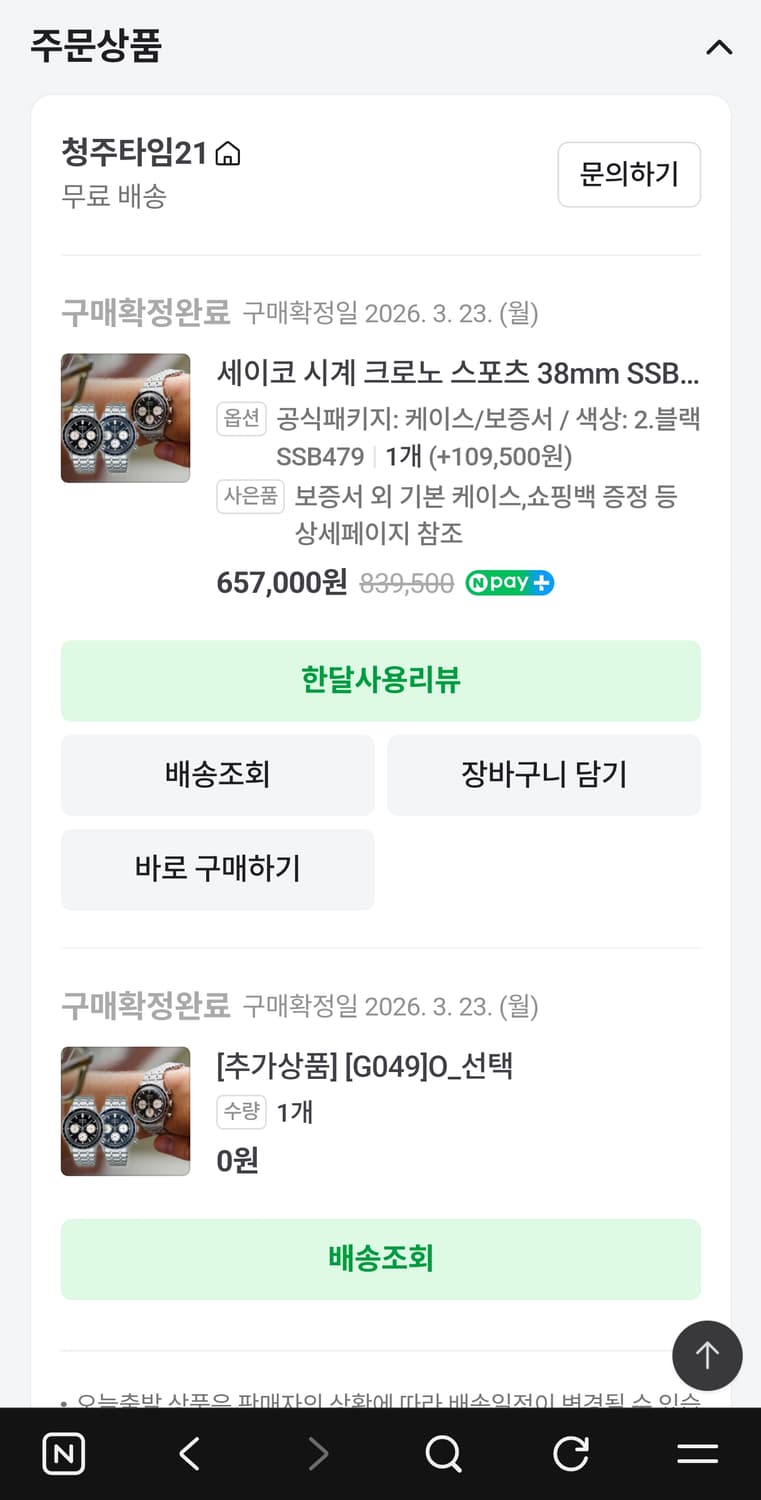Tap the grayed forward navigation arrow

tap(317, 1454)
